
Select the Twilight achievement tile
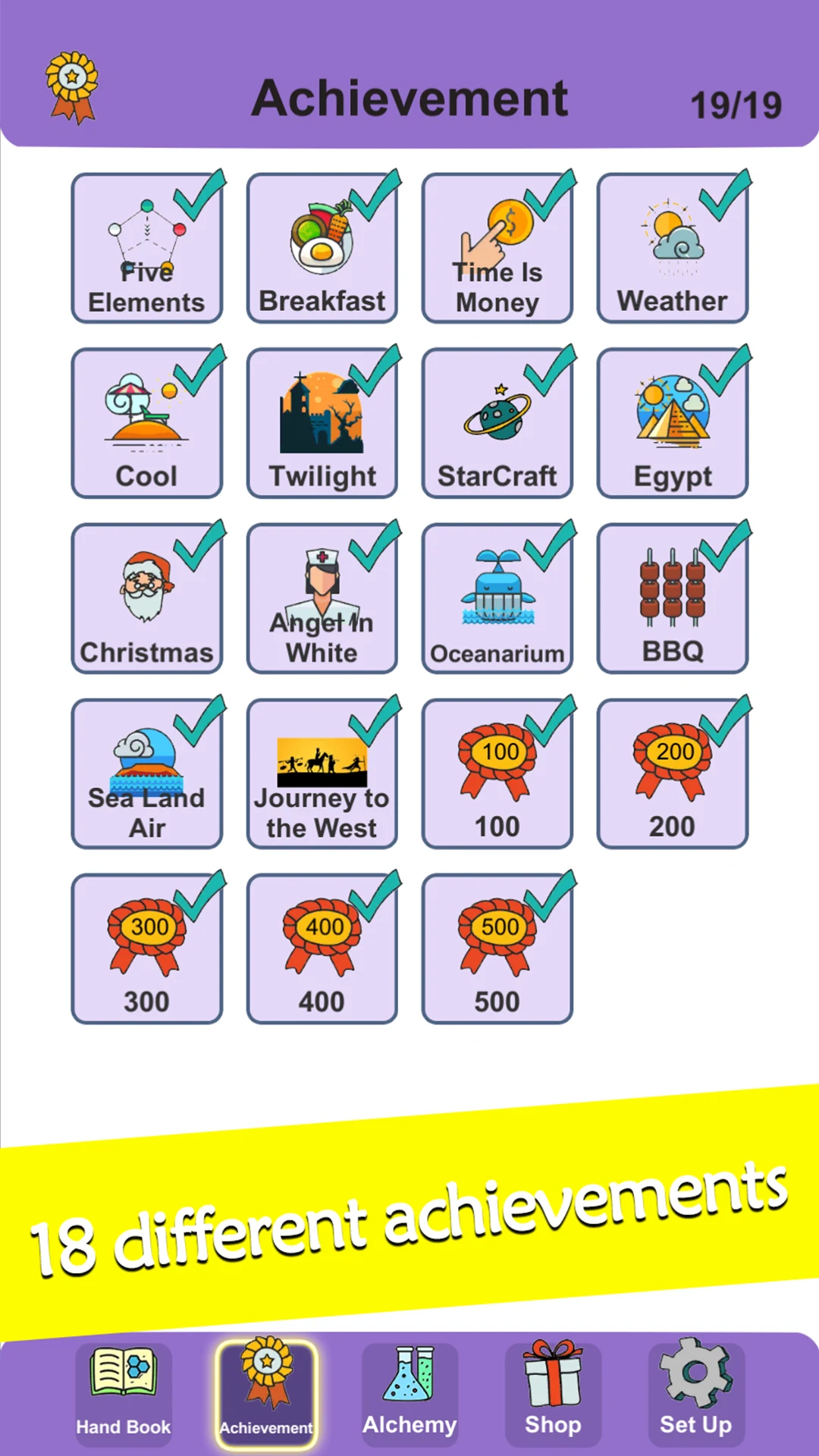pos(322,423)
